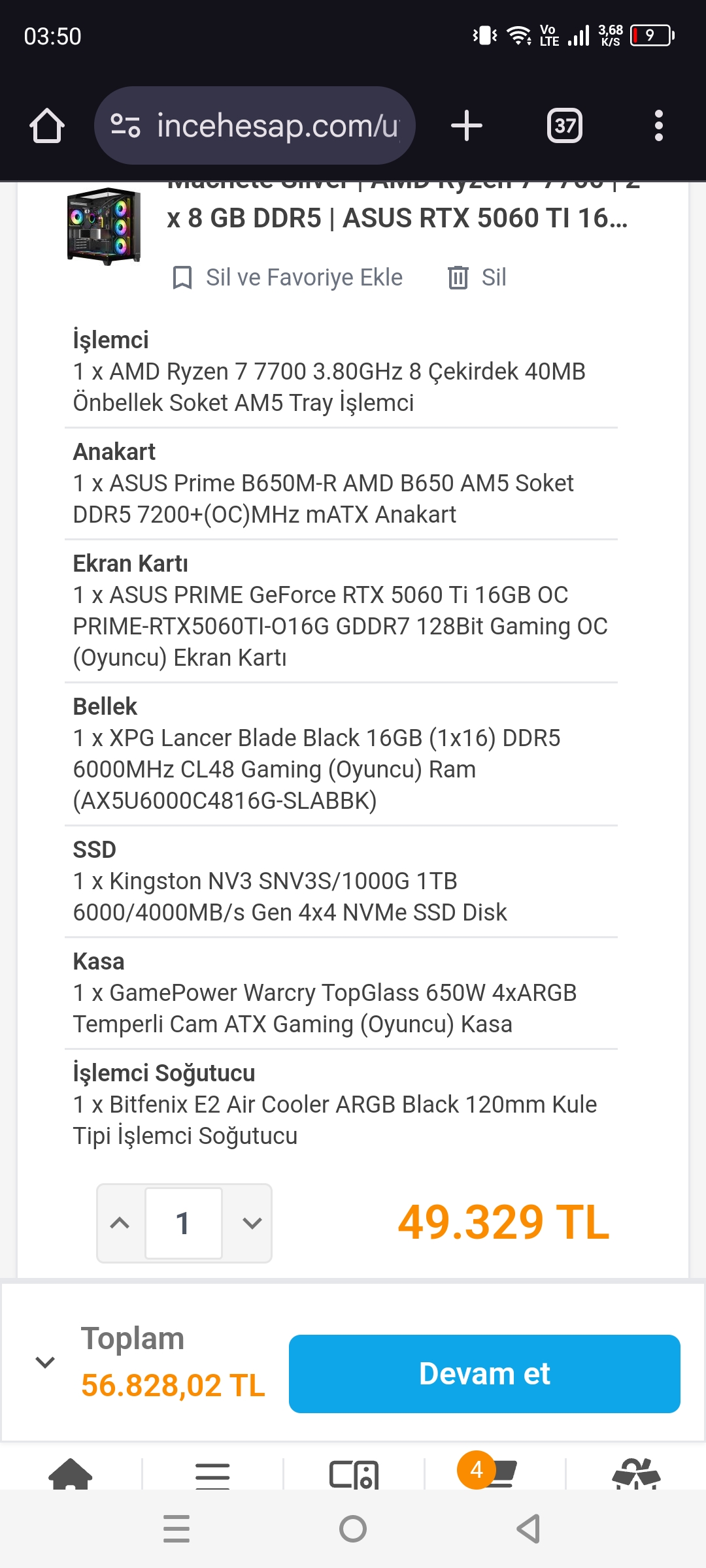Tap the up arrow on the quantity stepper
The width and height of the screenshot is (706, 1568).
point(120,1223)
